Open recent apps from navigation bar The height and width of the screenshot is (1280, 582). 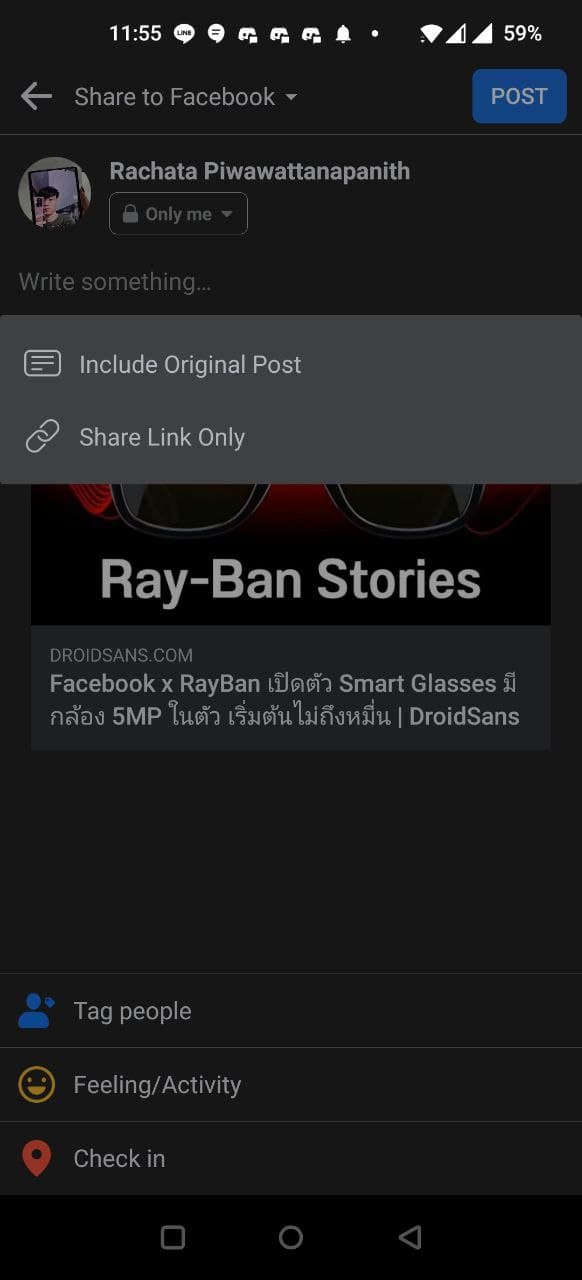click(173, 1238)
